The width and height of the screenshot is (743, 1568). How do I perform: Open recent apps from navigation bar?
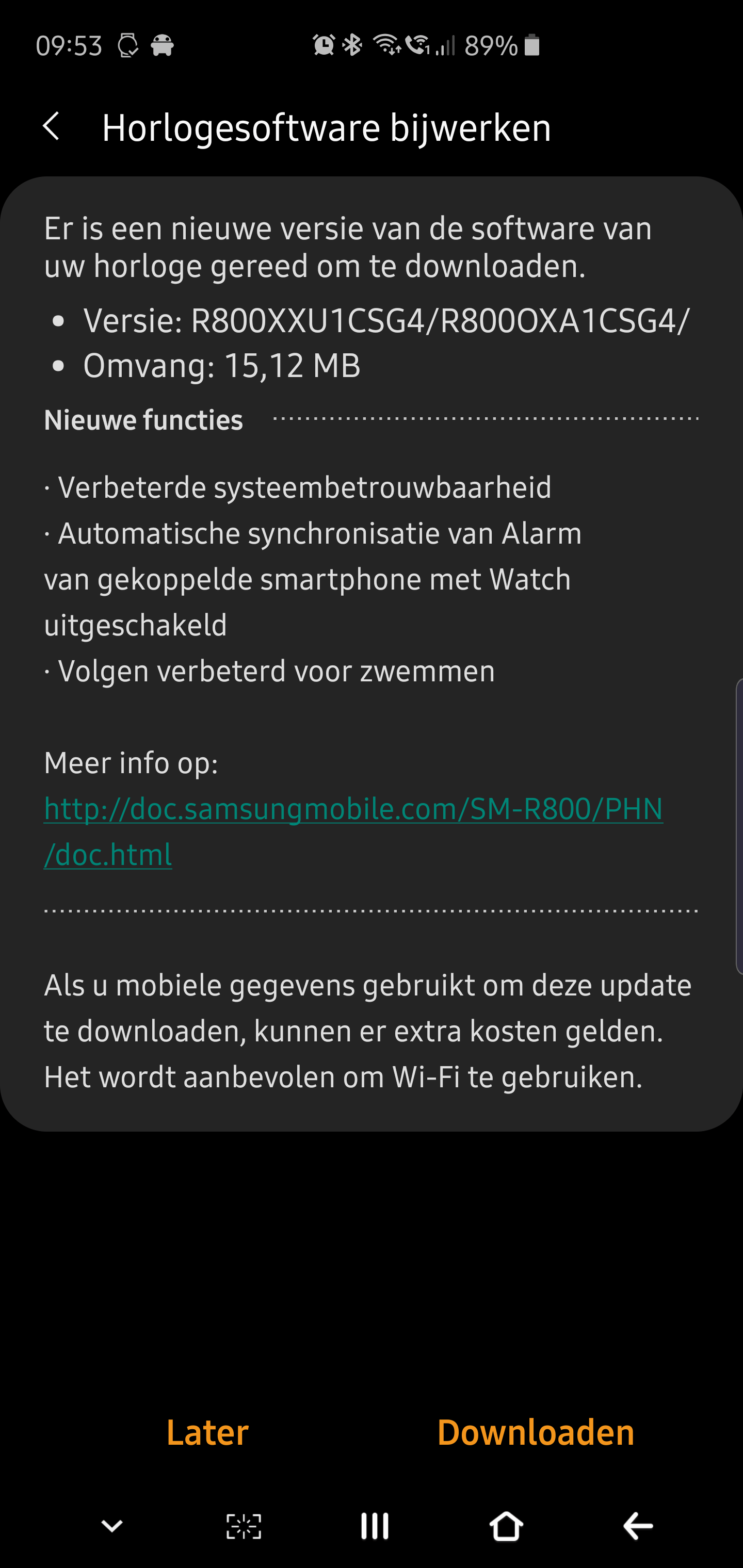(375, 1526)
